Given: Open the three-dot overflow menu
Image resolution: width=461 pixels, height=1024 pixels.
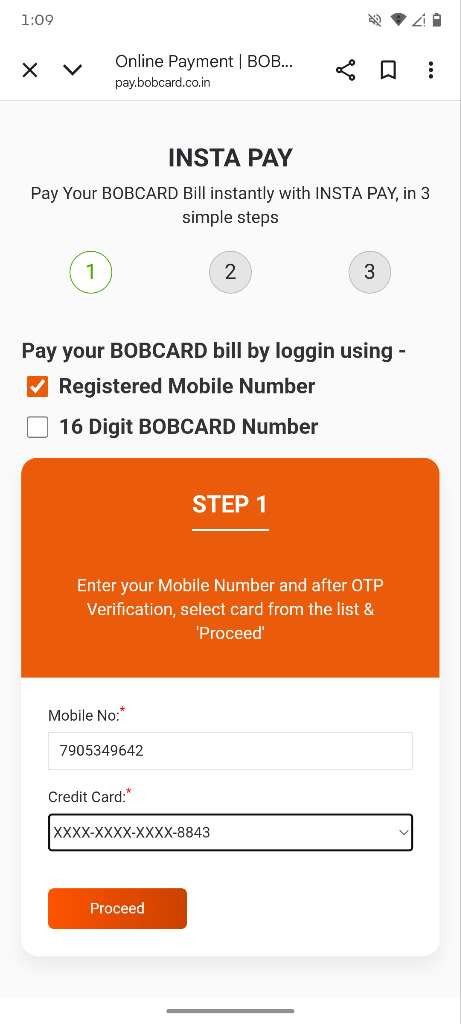Looking at the screenshot, I should point(430,70).
